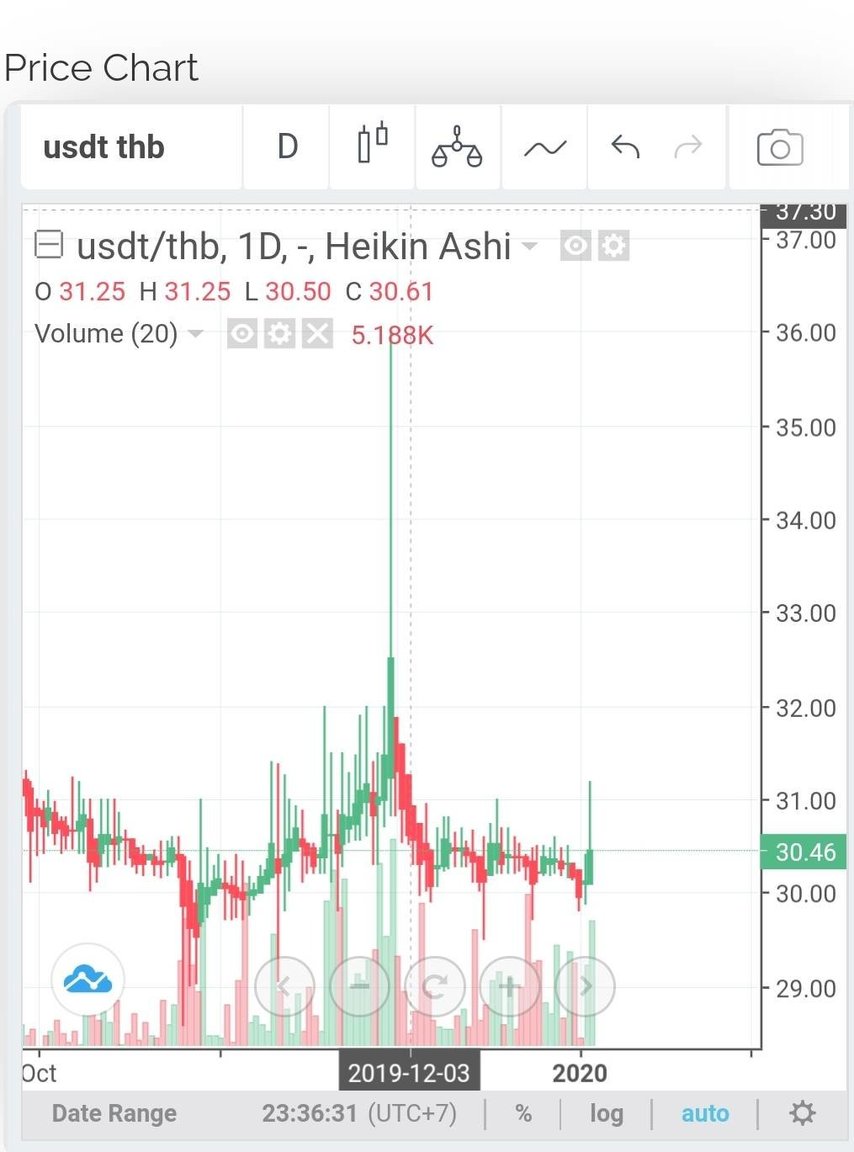This screenshot has height=1152, width=854.
Task: Expand the Volume (20) dropdown arrow
Action: [197, 334]
